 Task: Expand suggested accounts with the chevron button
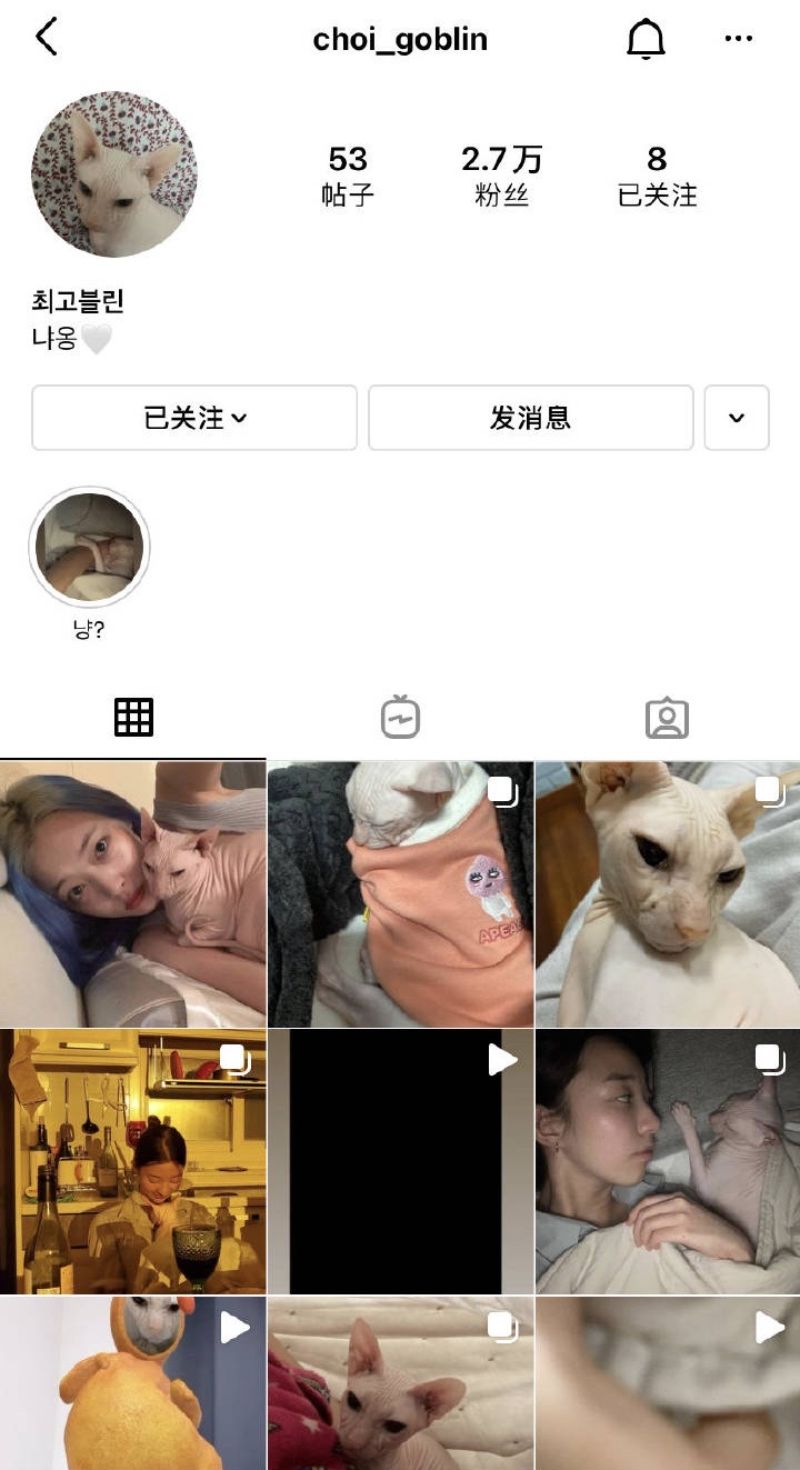click(x=736, y=418)
